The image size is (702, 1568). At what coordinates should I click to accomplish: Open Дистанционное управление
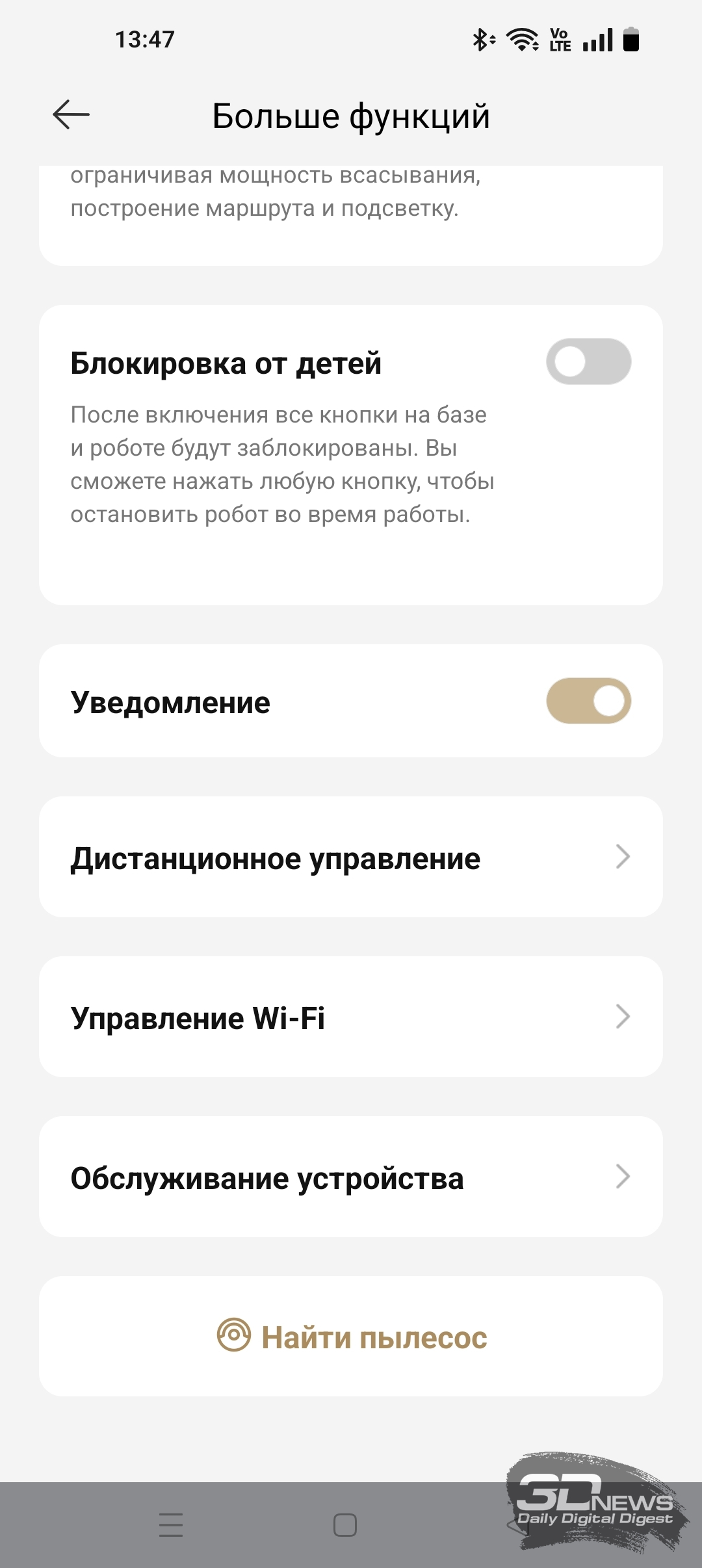[351, 857]
